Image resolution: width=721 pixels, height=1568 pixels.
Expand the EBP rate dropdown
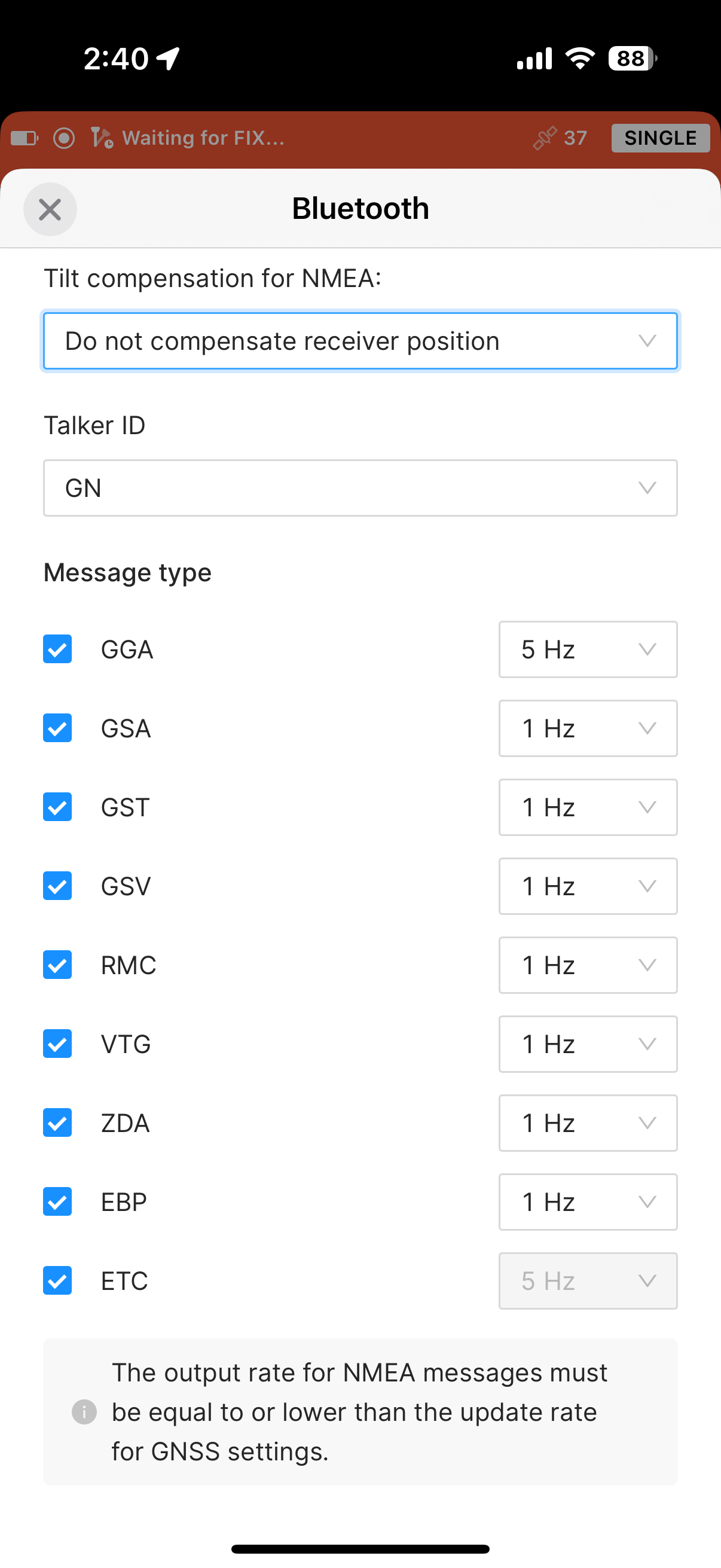pos(588,1202)
